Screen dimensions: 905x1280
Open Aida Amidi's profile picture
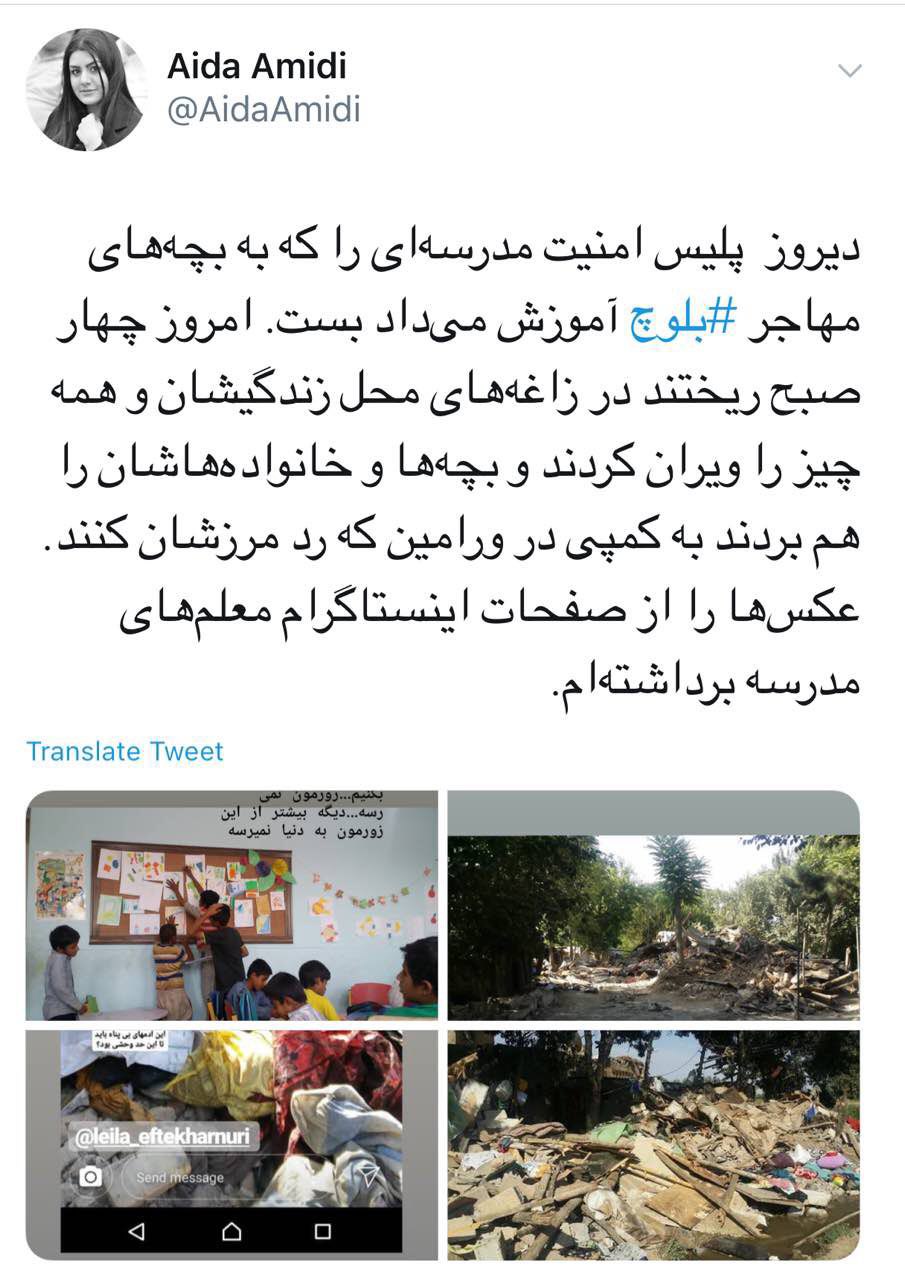pyautogui.click(x=85, y=90)
